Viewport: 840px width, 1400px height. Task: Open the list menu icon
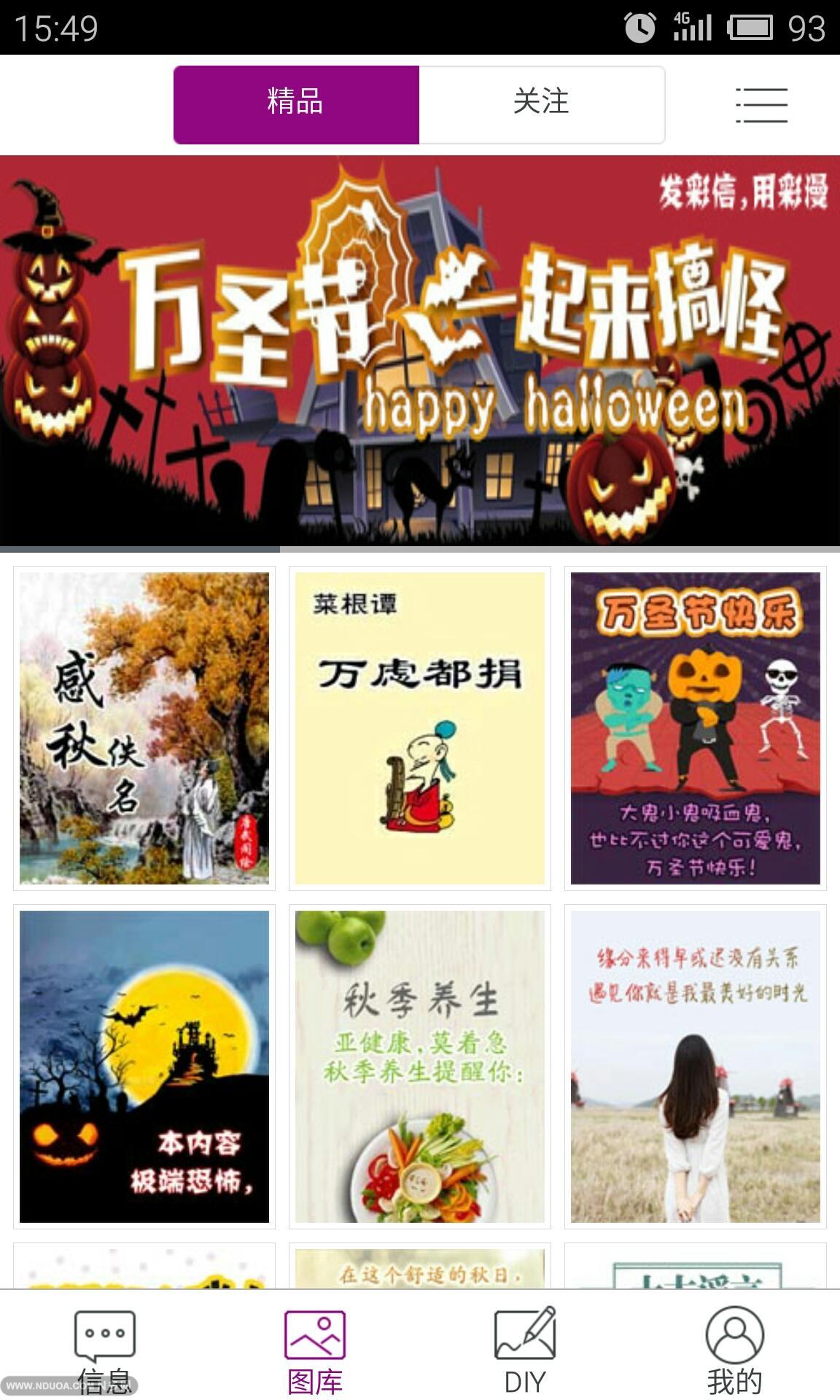tap(761, 105)
